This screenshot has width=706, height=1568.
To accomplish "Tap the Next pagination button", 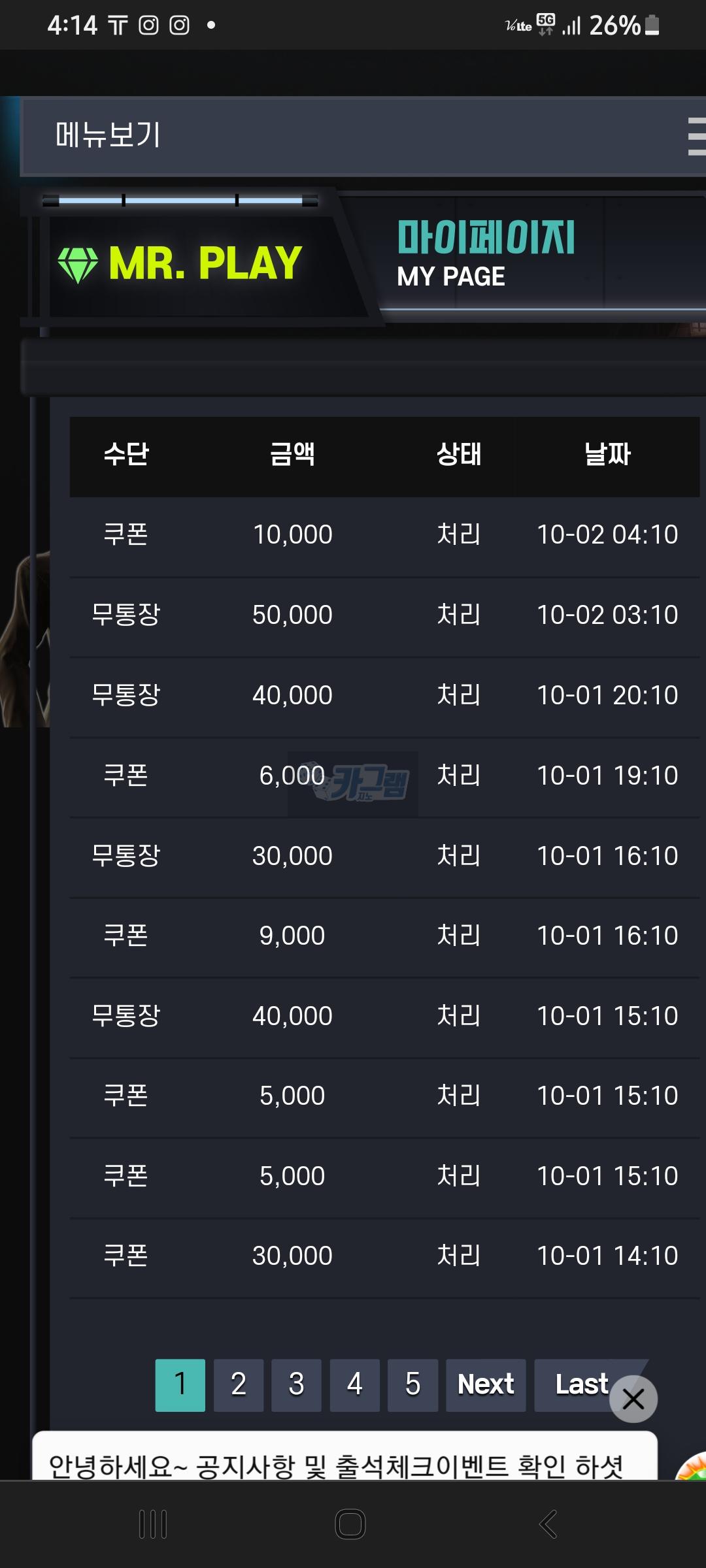I will click(486, 1384).
